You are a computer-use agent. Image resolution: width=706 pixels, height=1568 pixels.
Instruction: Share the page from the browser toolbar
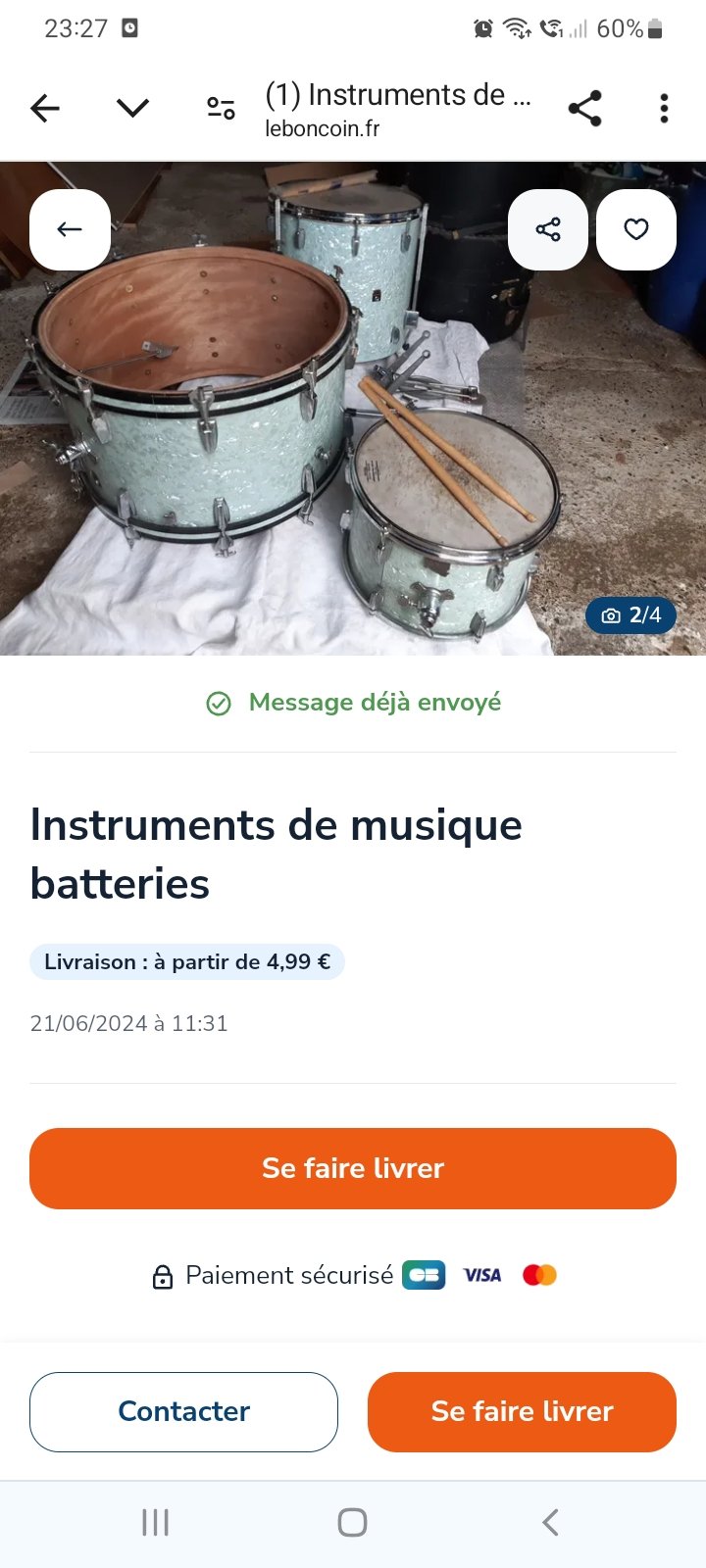point(584,108)
